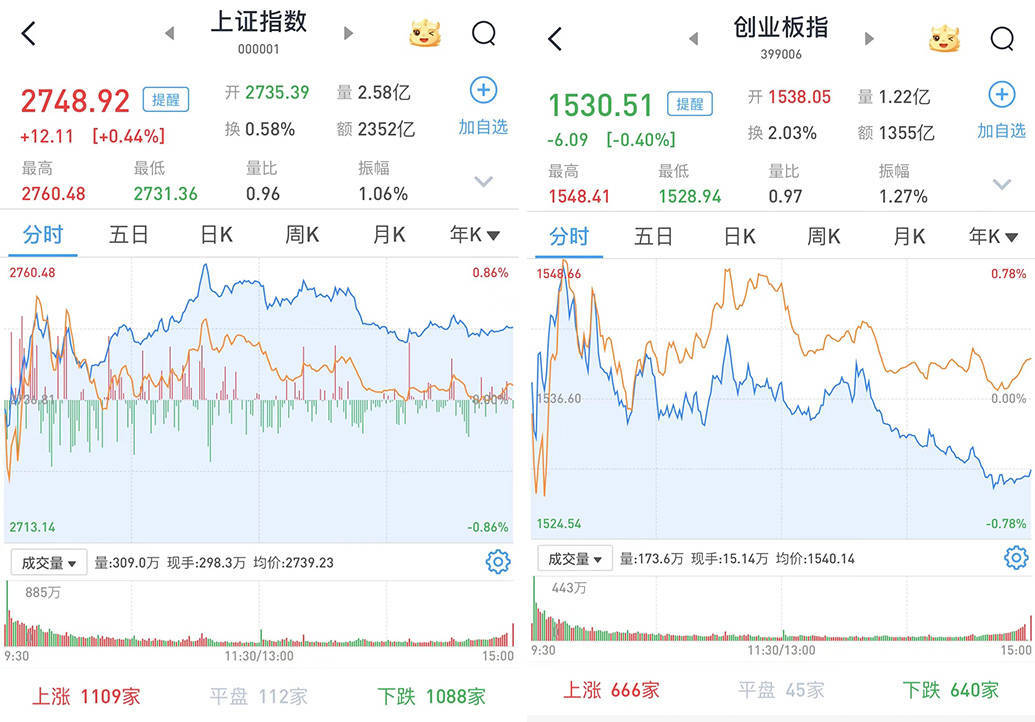The width and height of the screenshot is (1035, 722).
Task: Switch to the 周K tab for 创业板指
Action: coord(824,237)
